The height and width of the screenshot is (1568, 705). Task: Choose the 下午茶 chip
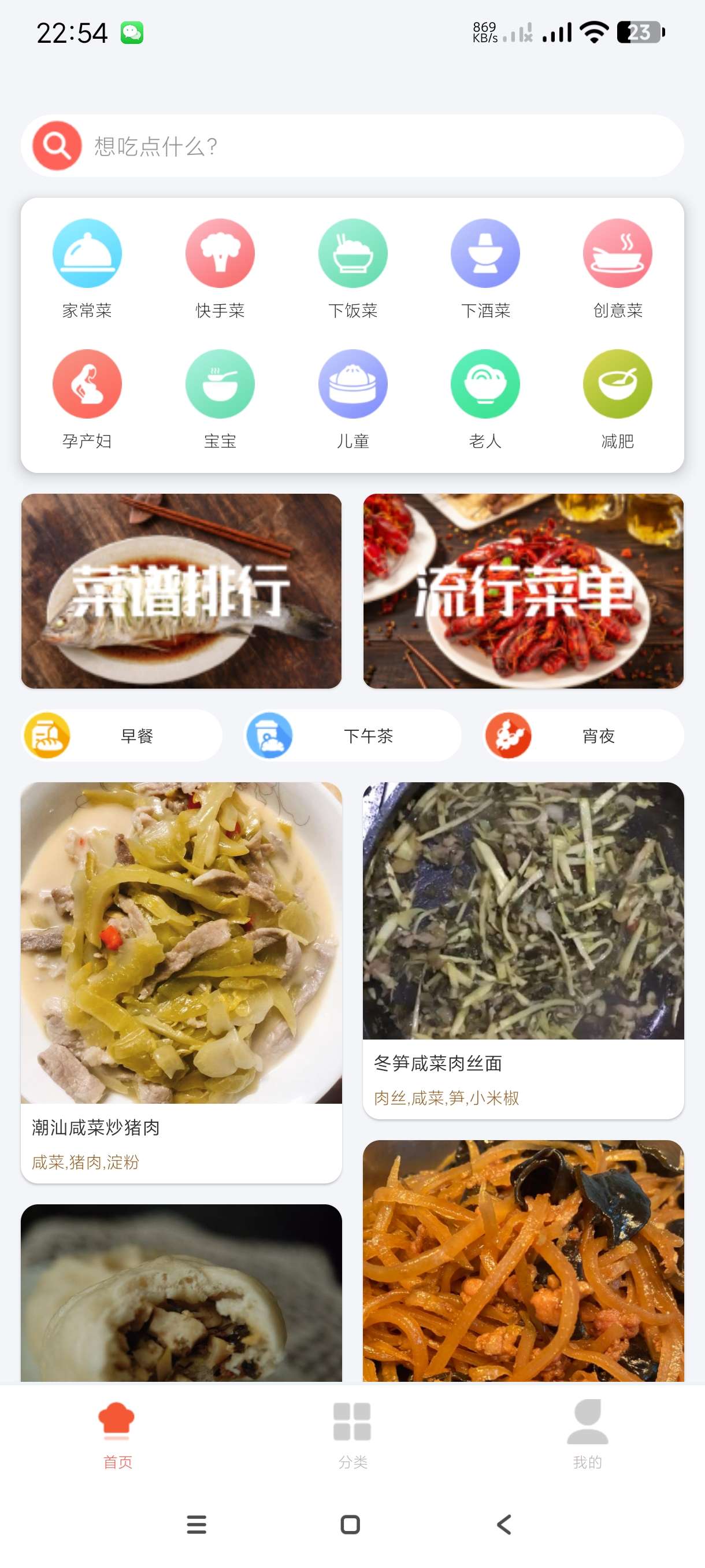click(x=353, y=735)
